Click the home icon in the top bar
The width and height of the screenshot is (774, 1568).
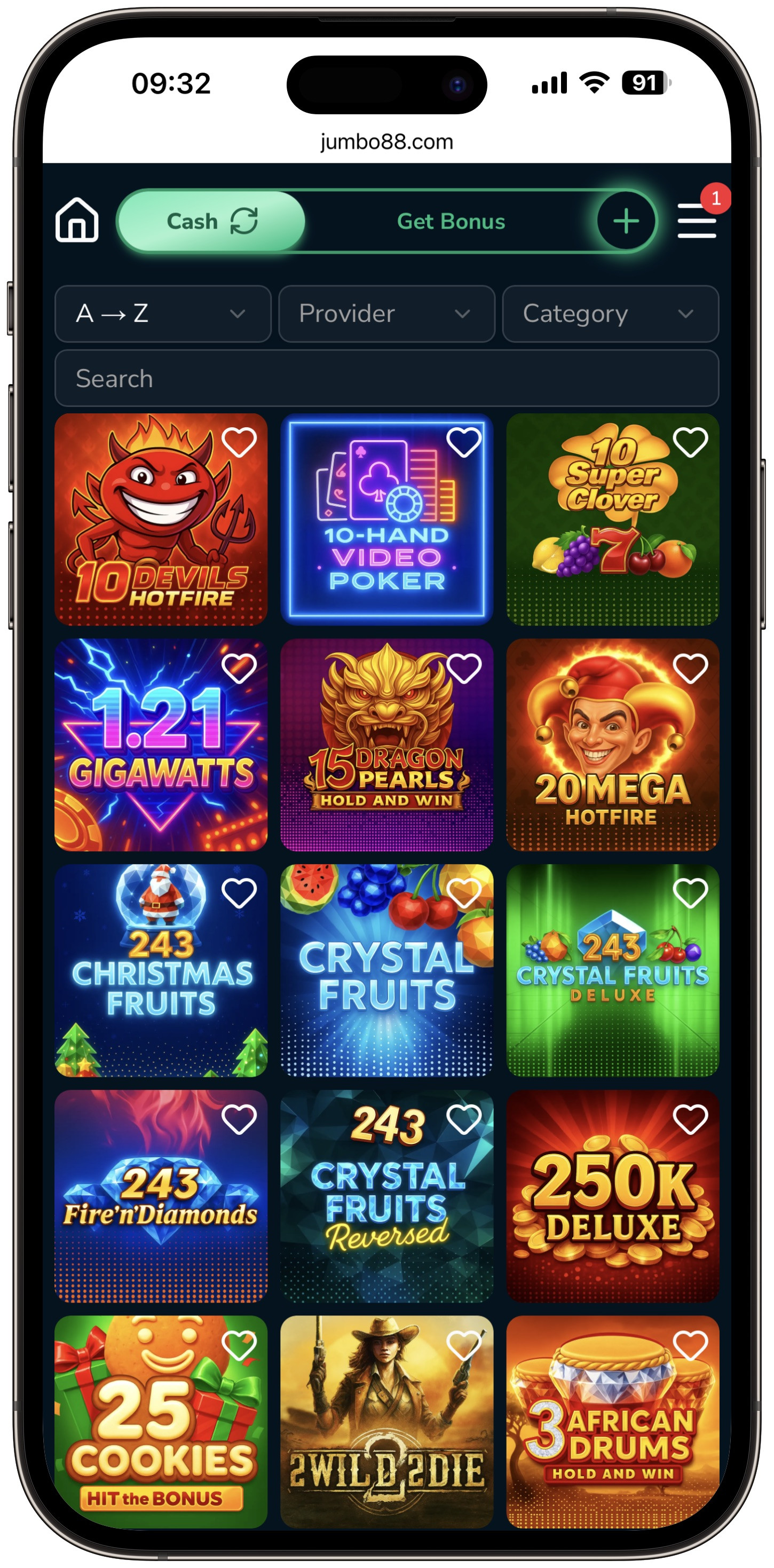point(78,221)
